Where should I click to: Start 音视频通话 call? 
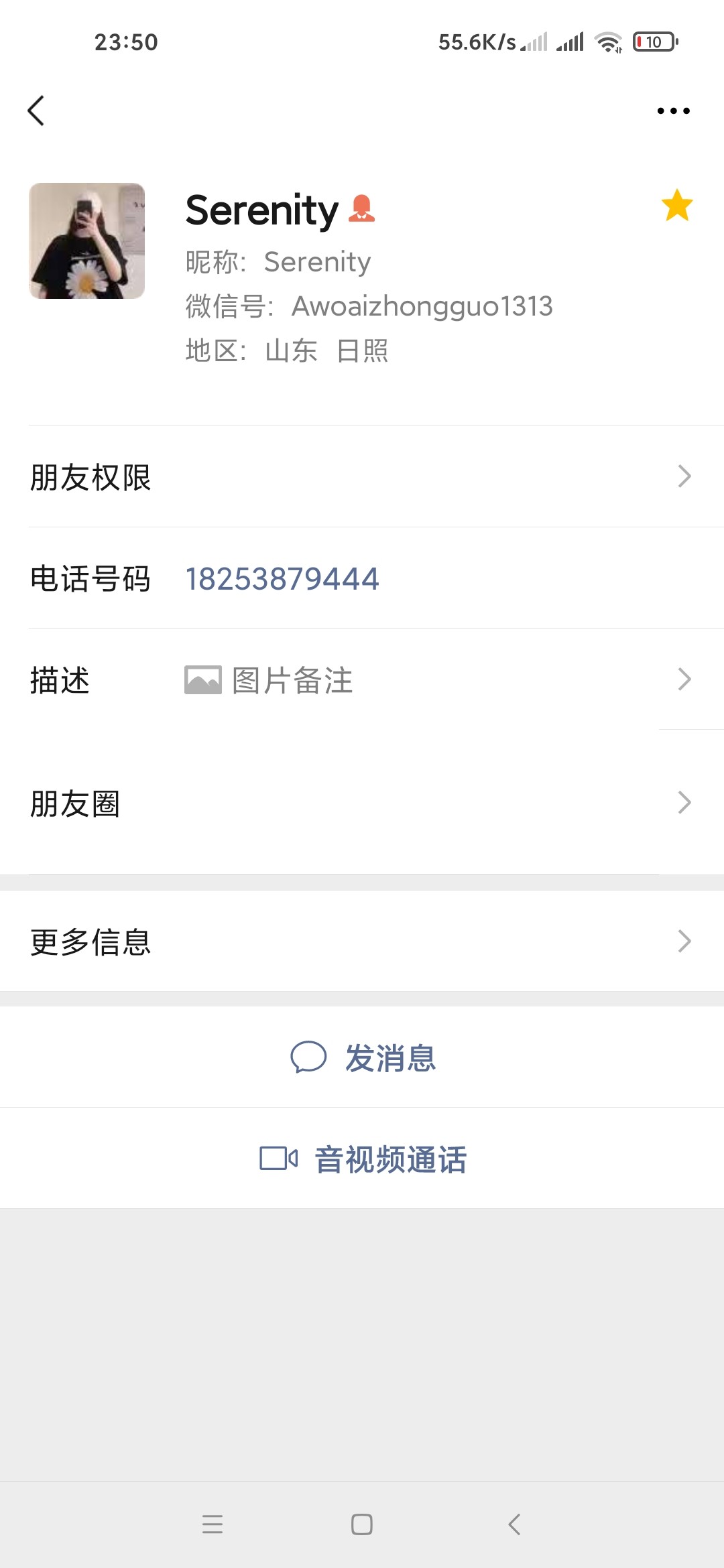[363, 1159]
